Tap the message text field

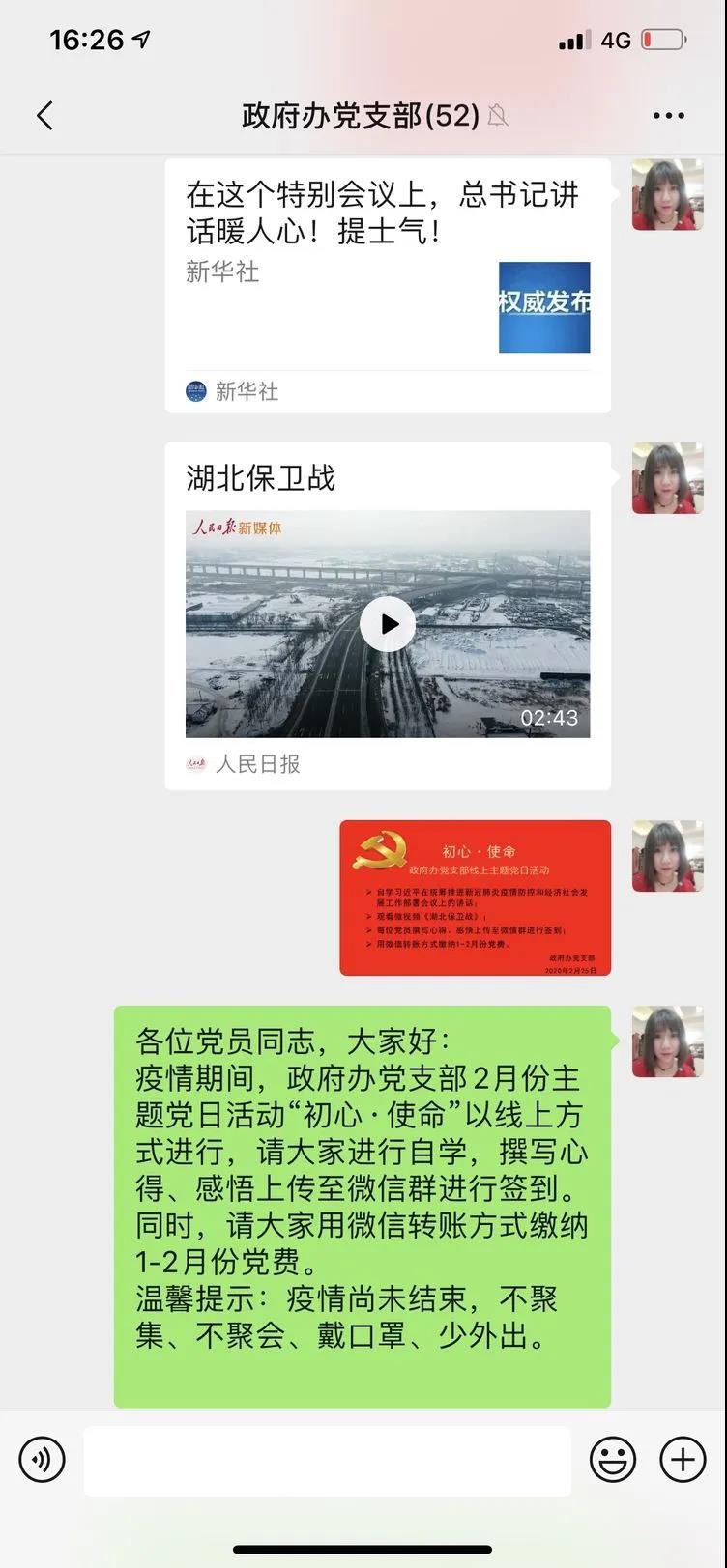[x=327, y=1460]
